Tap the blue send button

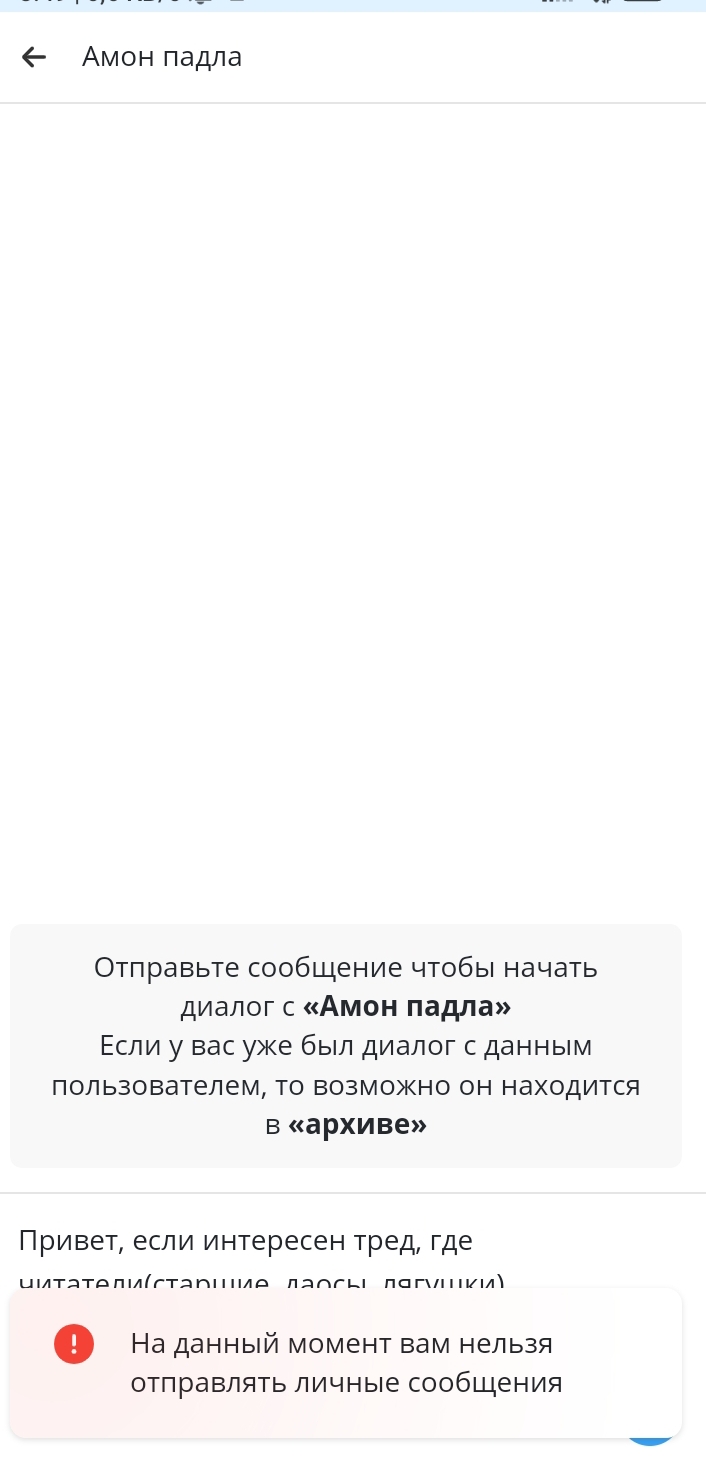click(651, 1440)
